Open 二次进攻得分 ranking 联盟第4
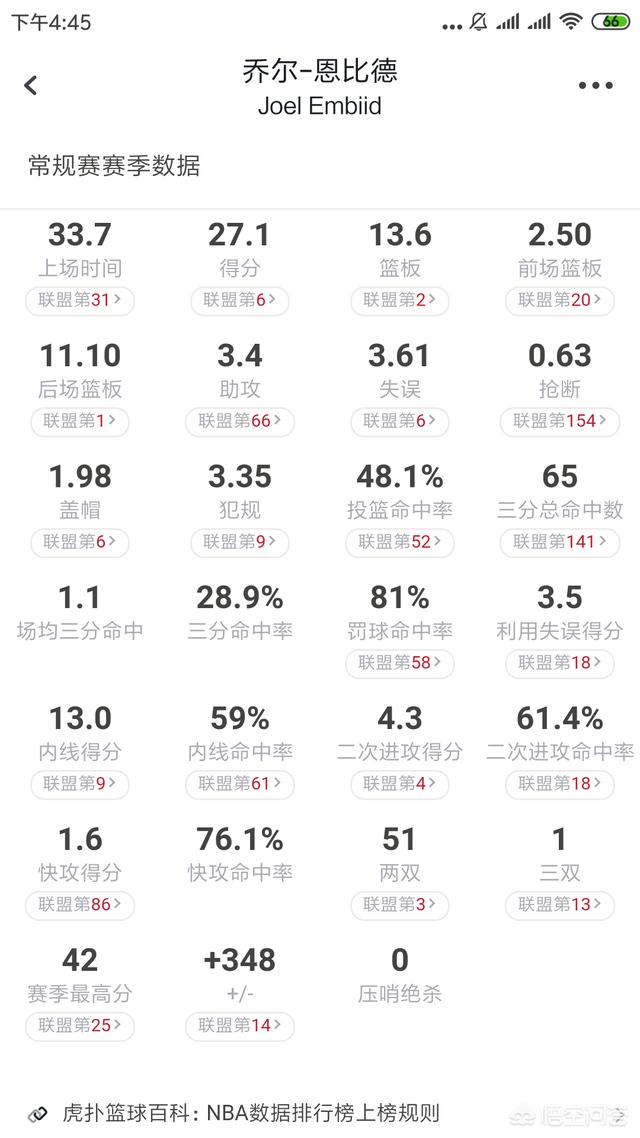Image resolution: width=640 pixels, height=1138 pixels. click(400, 785)
